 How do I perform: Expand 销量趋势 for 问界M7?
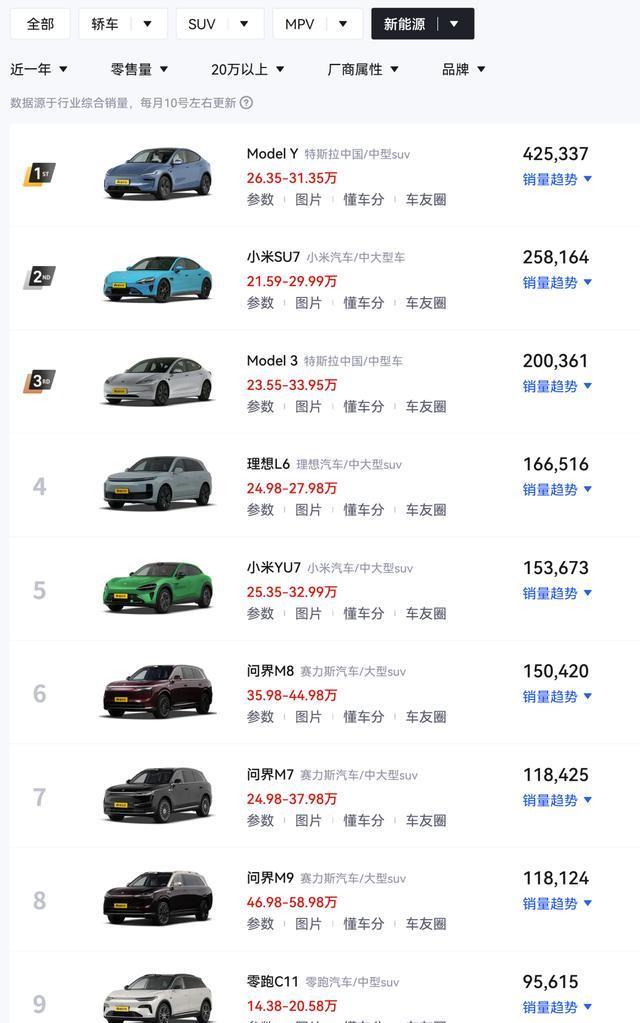557,800
